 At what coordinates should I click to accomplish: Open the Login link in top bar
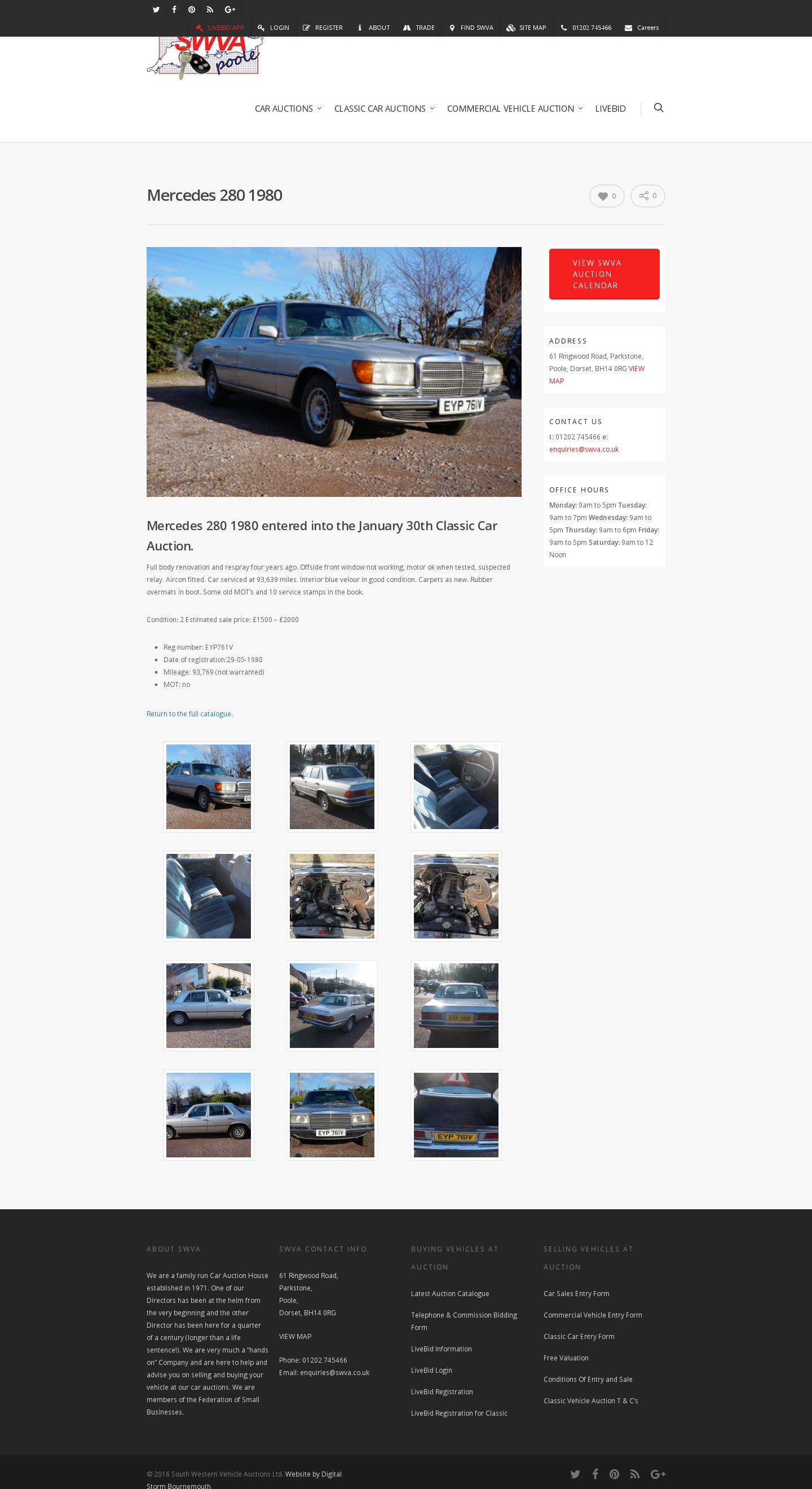tap(273, 28)
